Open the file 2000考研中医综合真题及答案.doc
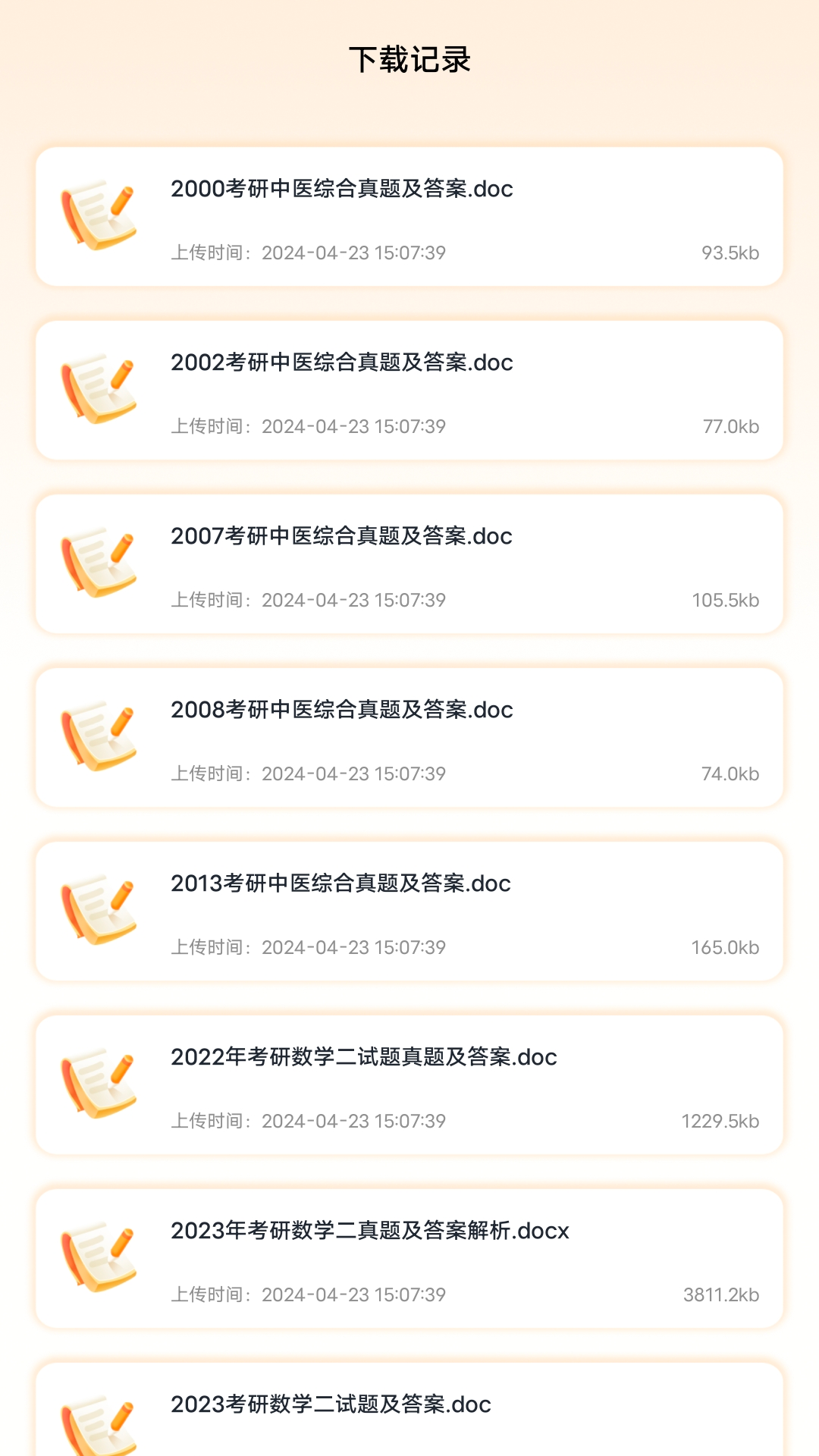Viewport: 819px width, 1456px height. pos(342,190)
